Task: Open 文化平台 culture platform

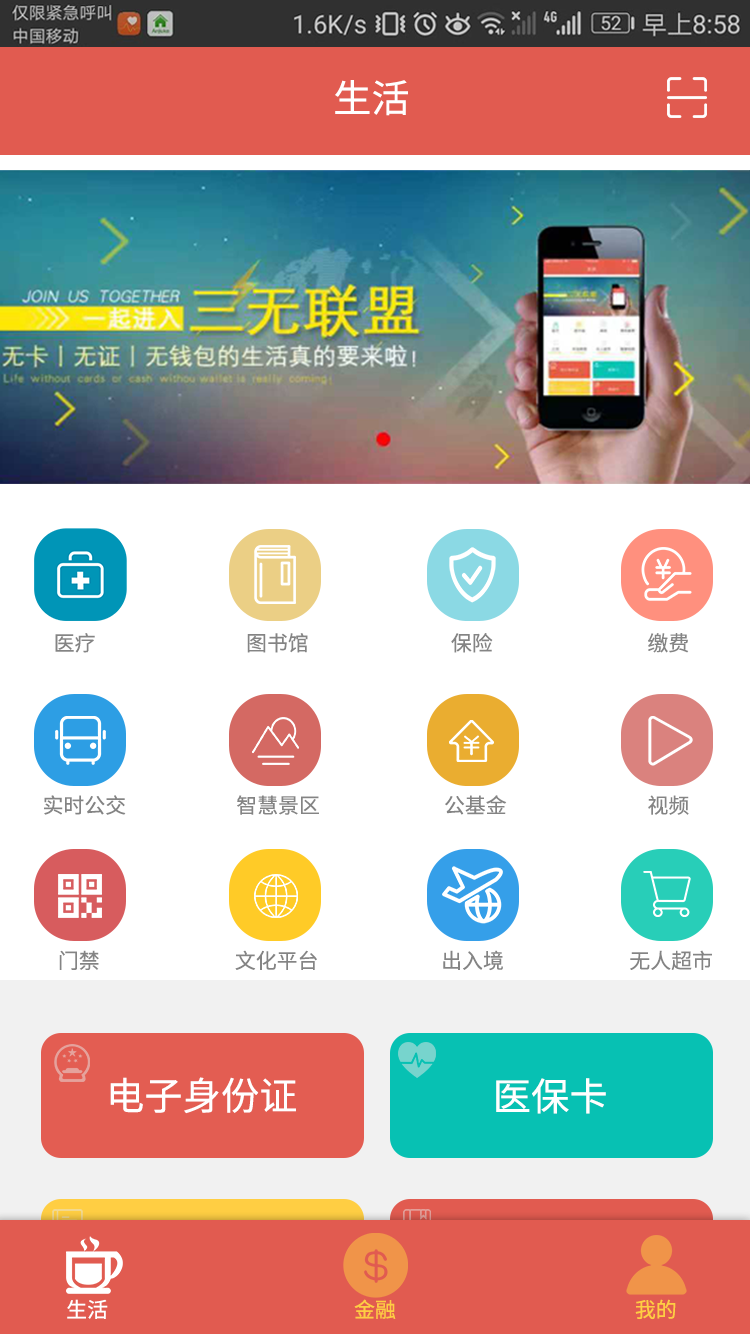Action: 275,896
